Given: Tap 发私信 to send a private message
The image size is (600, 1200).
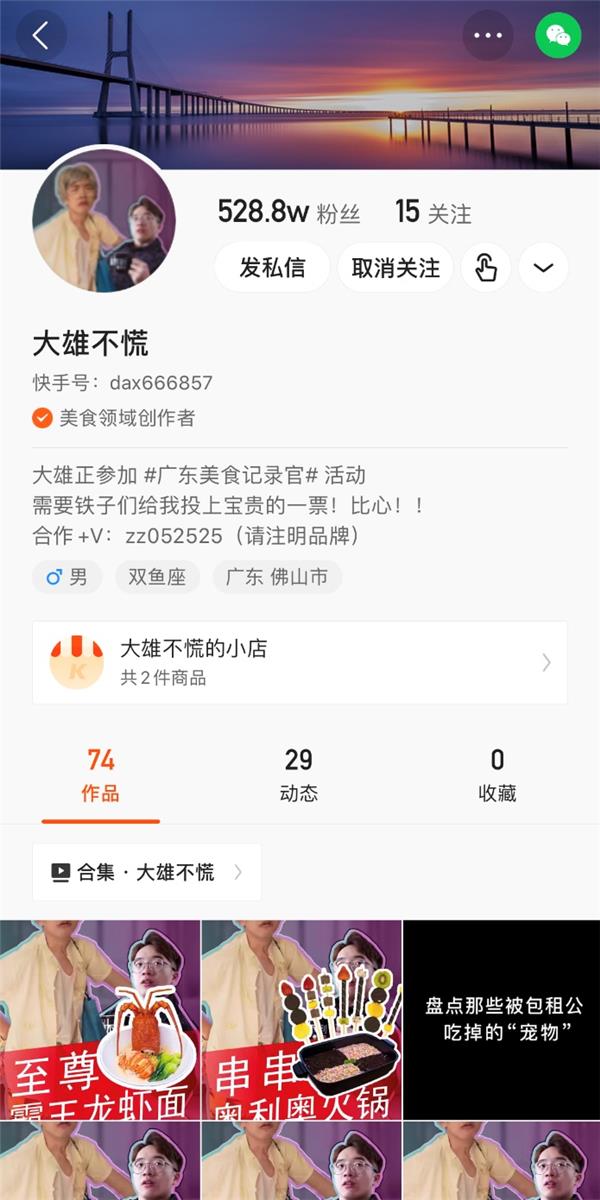Looking at the screenshot, I should click(x=272, y=268).
